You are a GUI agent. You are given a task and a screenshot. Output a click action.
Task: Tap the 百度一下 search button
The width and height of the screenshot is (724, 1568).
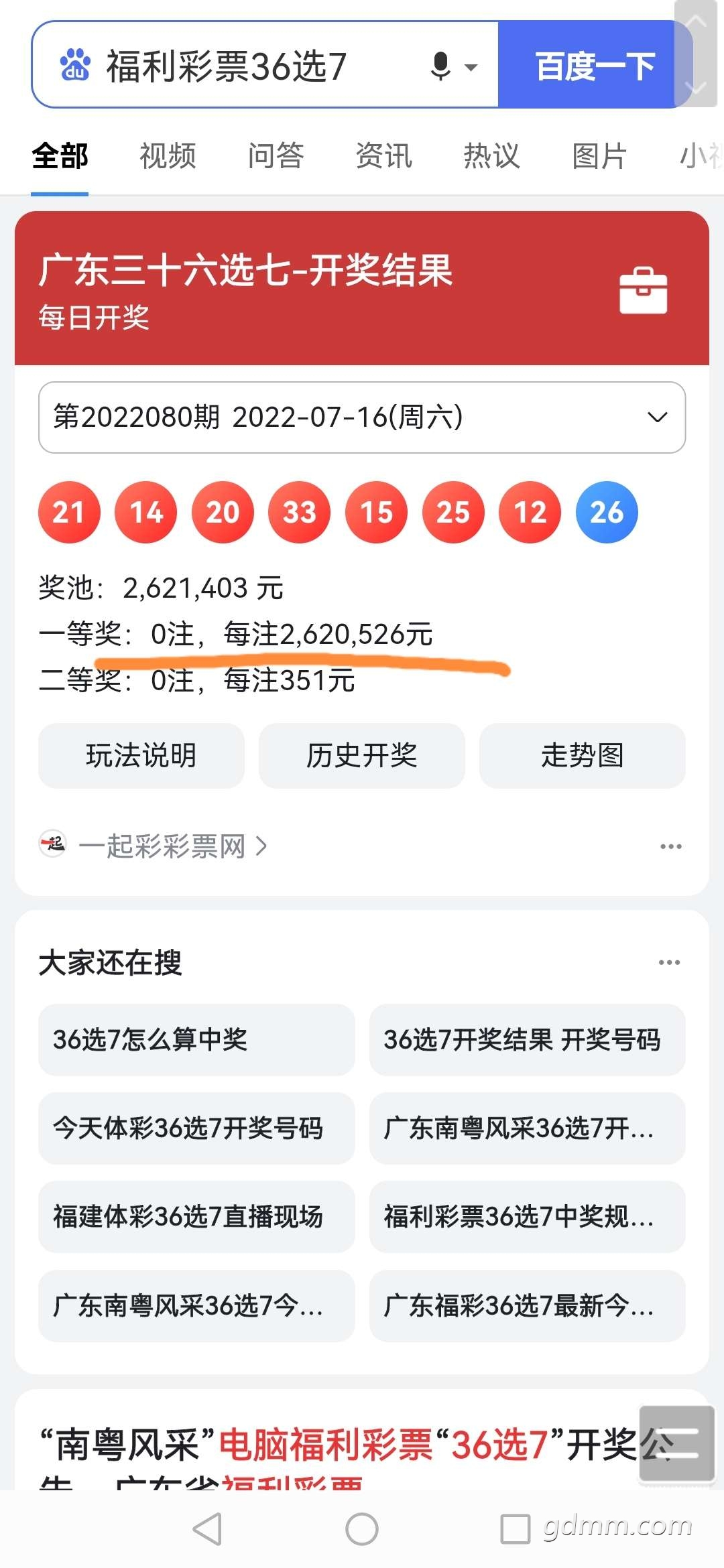595,66
